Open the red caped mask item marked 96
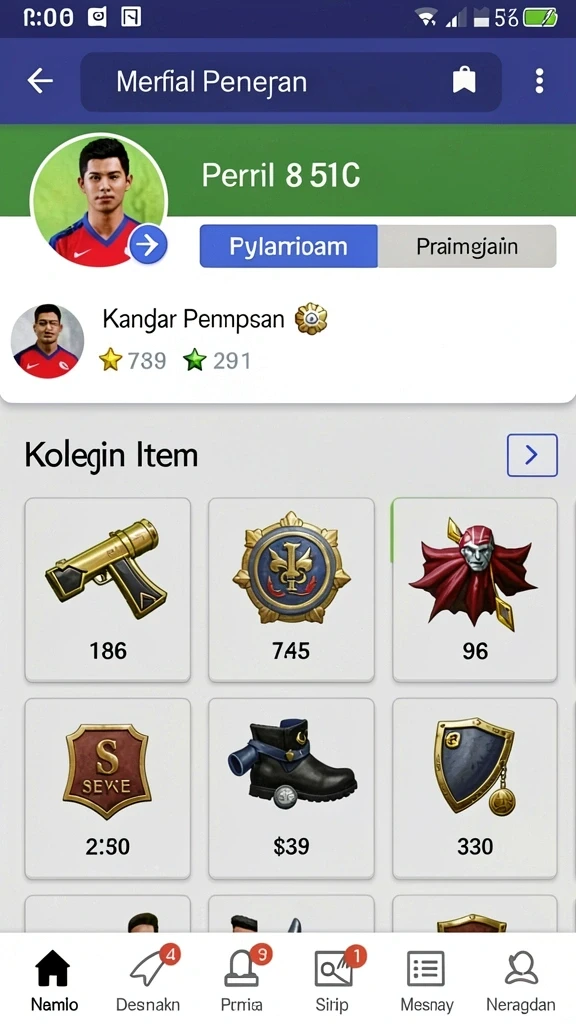This screenshot has height=1024, width=576. click(x=475, y=590)
